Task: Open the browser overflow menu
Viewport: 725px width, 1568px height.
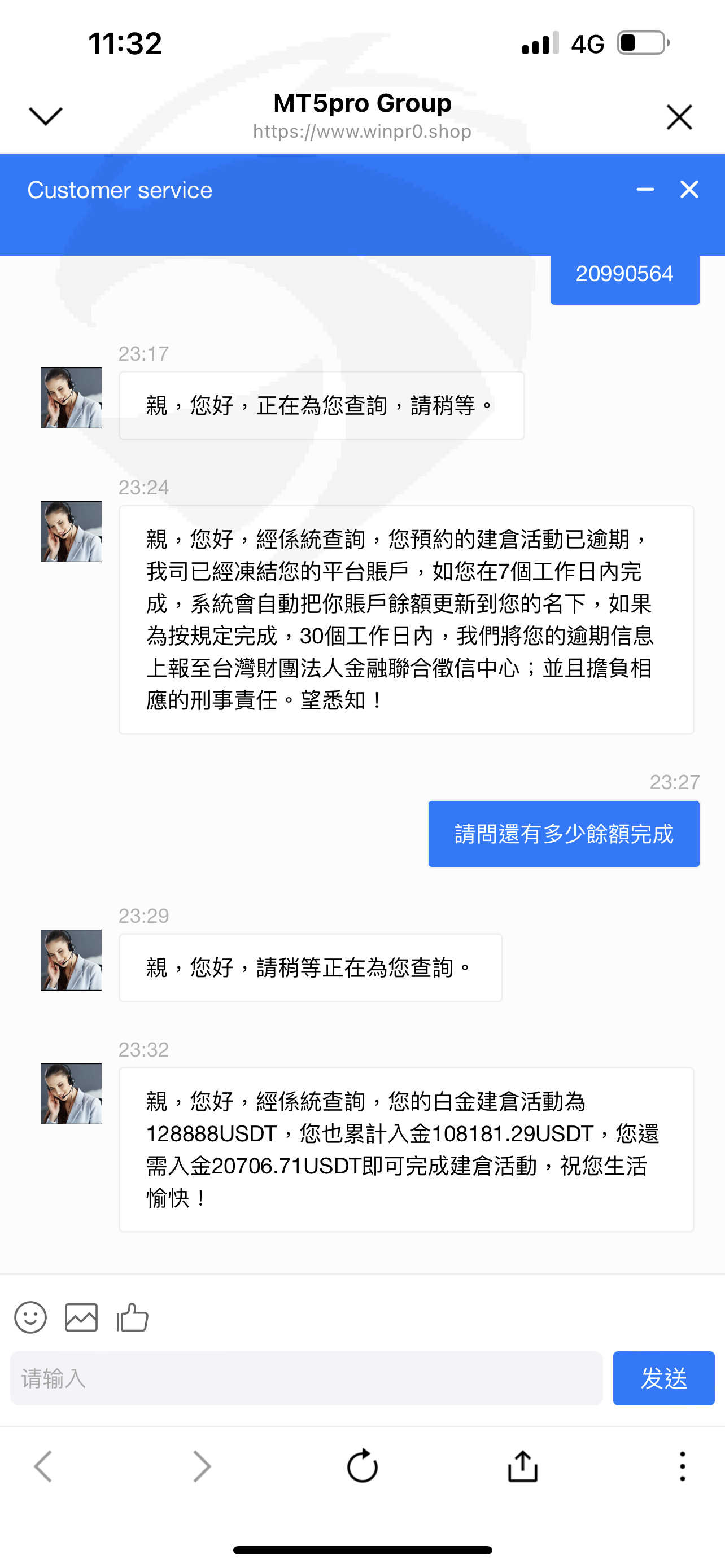Action: point(683,1466)
